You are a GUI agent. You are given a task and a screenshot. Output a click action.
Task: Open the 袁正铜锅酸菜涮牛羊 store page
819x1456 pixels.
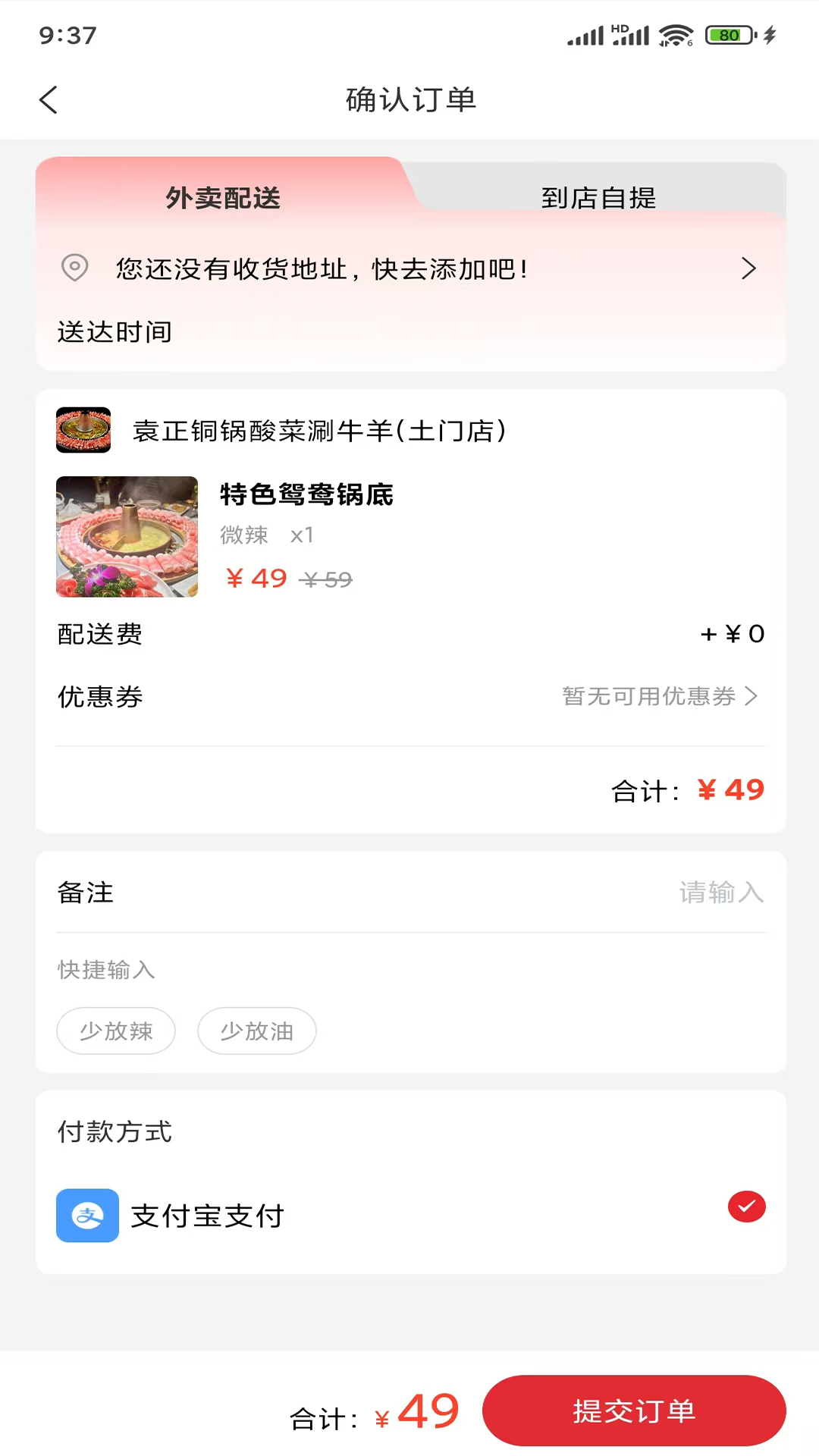[318, 431]
